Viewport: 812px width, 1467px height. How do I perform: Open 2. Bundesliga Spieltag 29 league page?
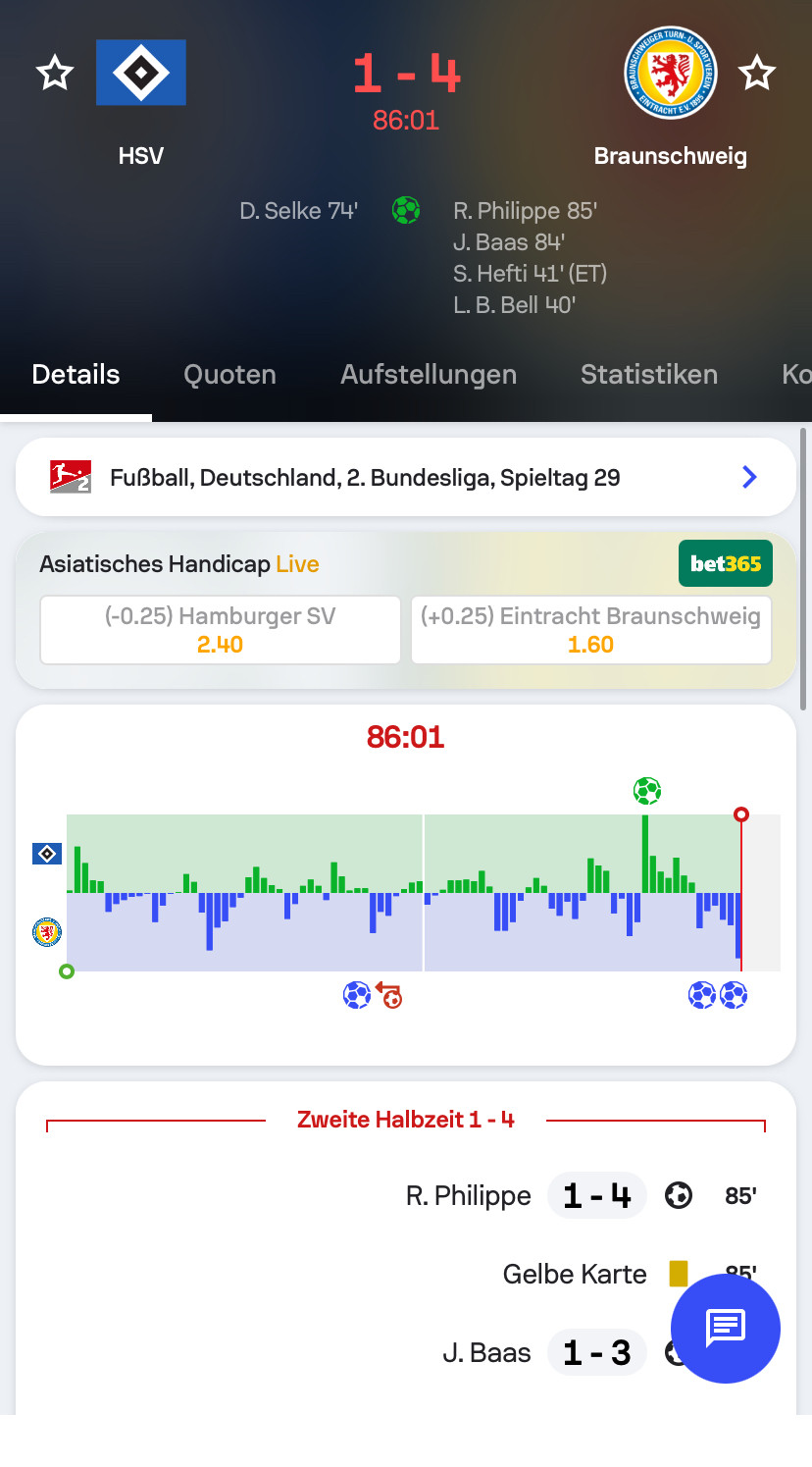click(x=405, y=478)
